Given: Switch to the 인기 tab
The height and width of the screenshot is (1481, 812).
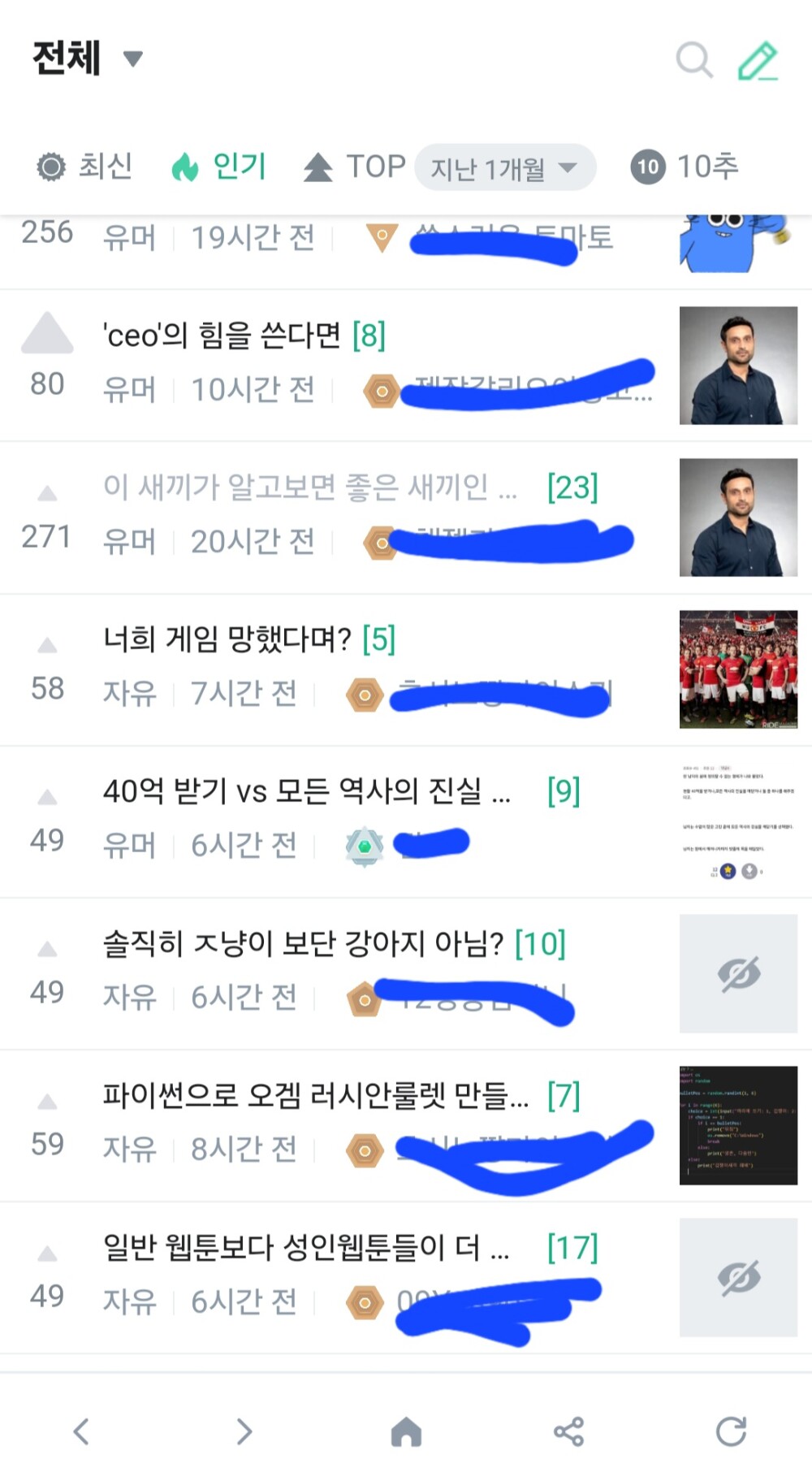Looking at the screenshot, I should pyautogui.click(x=219, y=167).
